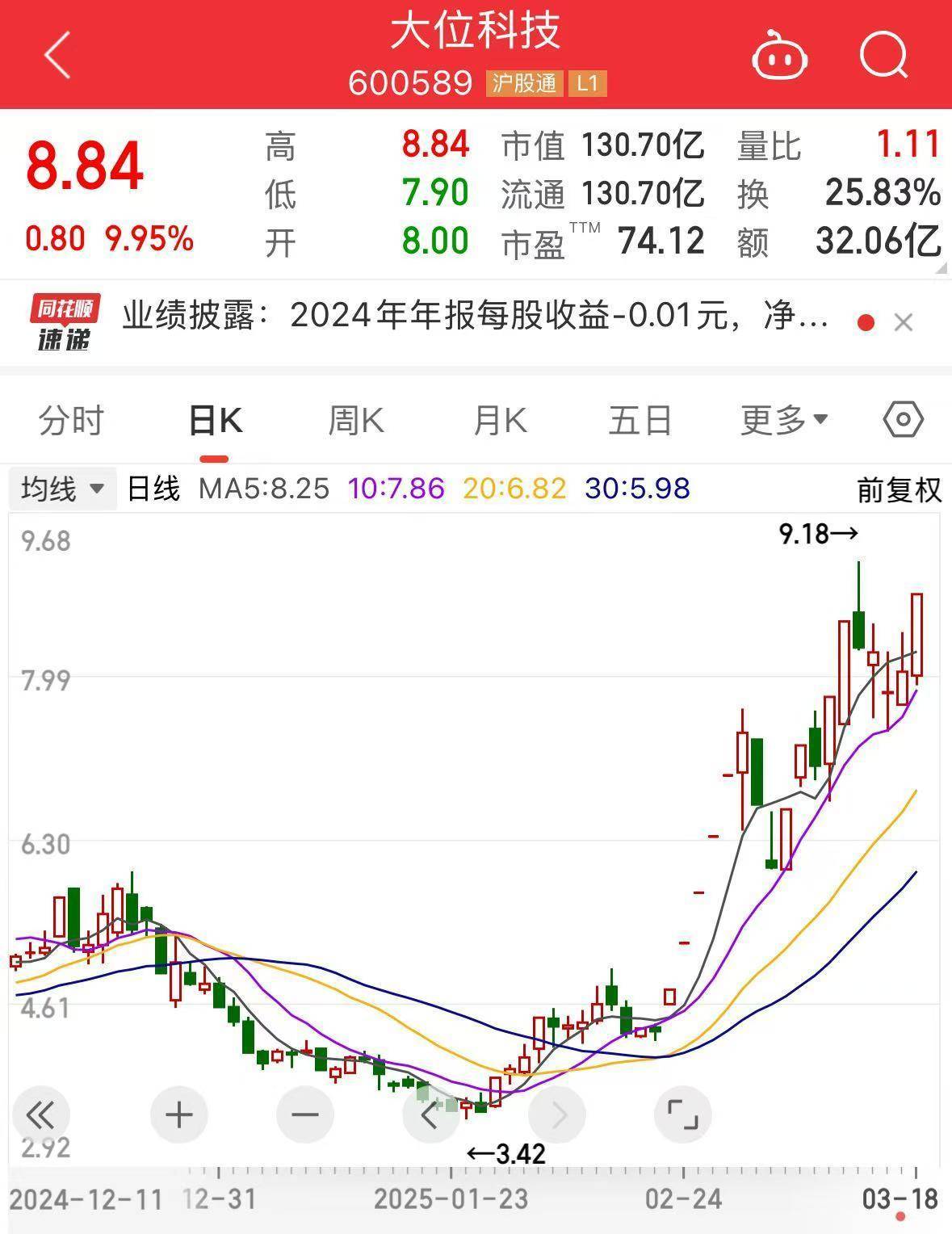Switch to 五日 chart tab
The height and width of the screenshot is (1234, 952).
(640, 421)
